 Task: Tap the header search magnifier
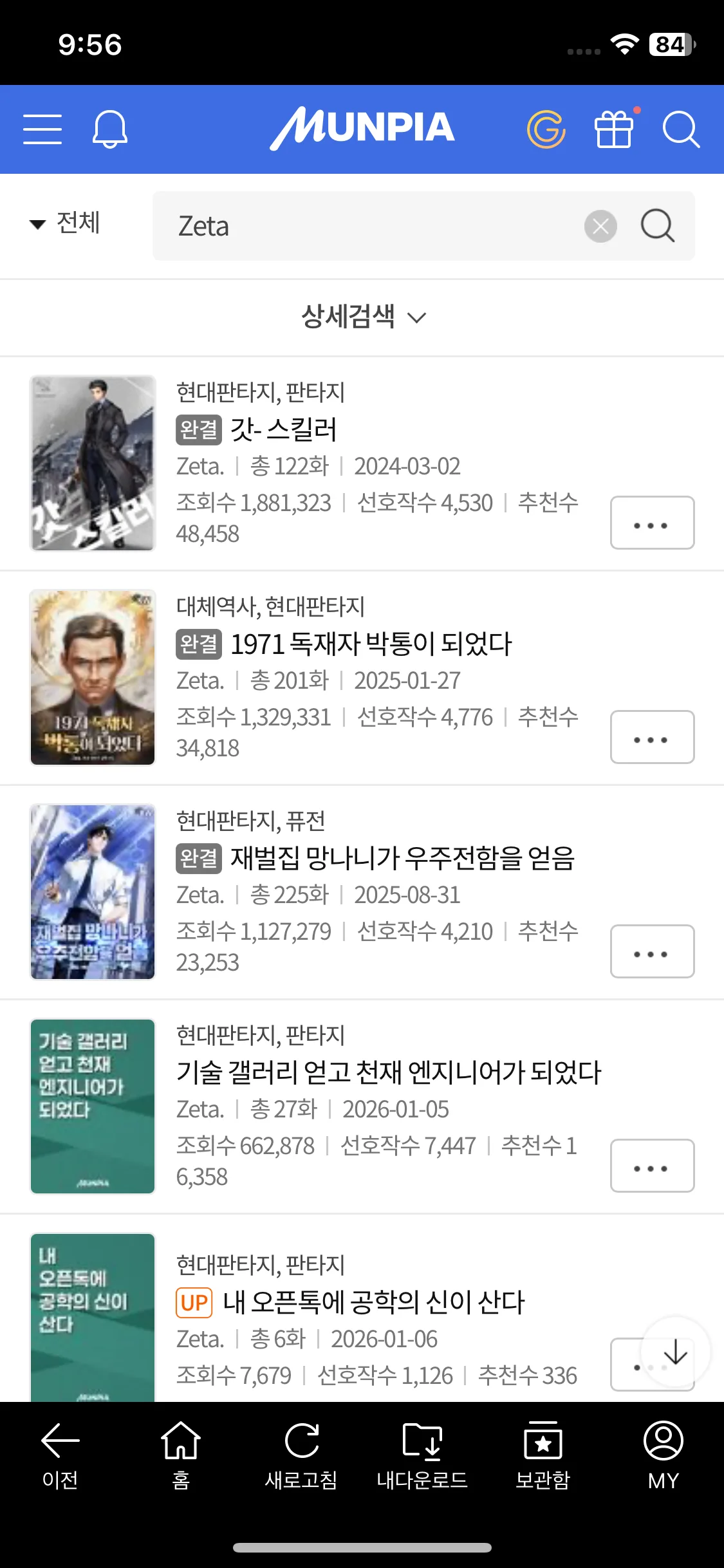(681, 129)
